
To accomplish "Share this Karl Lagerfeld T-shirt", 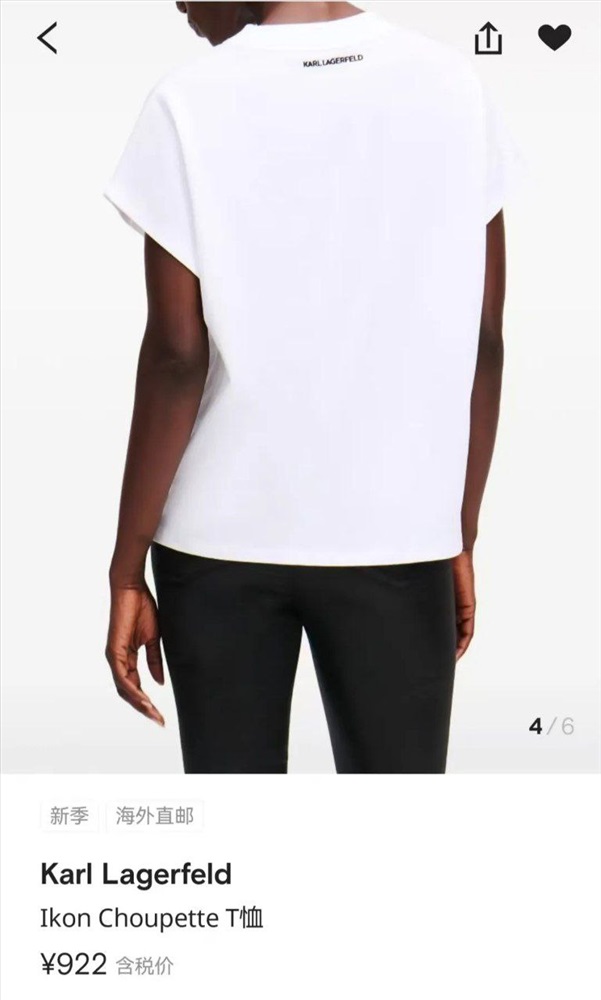I will (488, 38).
